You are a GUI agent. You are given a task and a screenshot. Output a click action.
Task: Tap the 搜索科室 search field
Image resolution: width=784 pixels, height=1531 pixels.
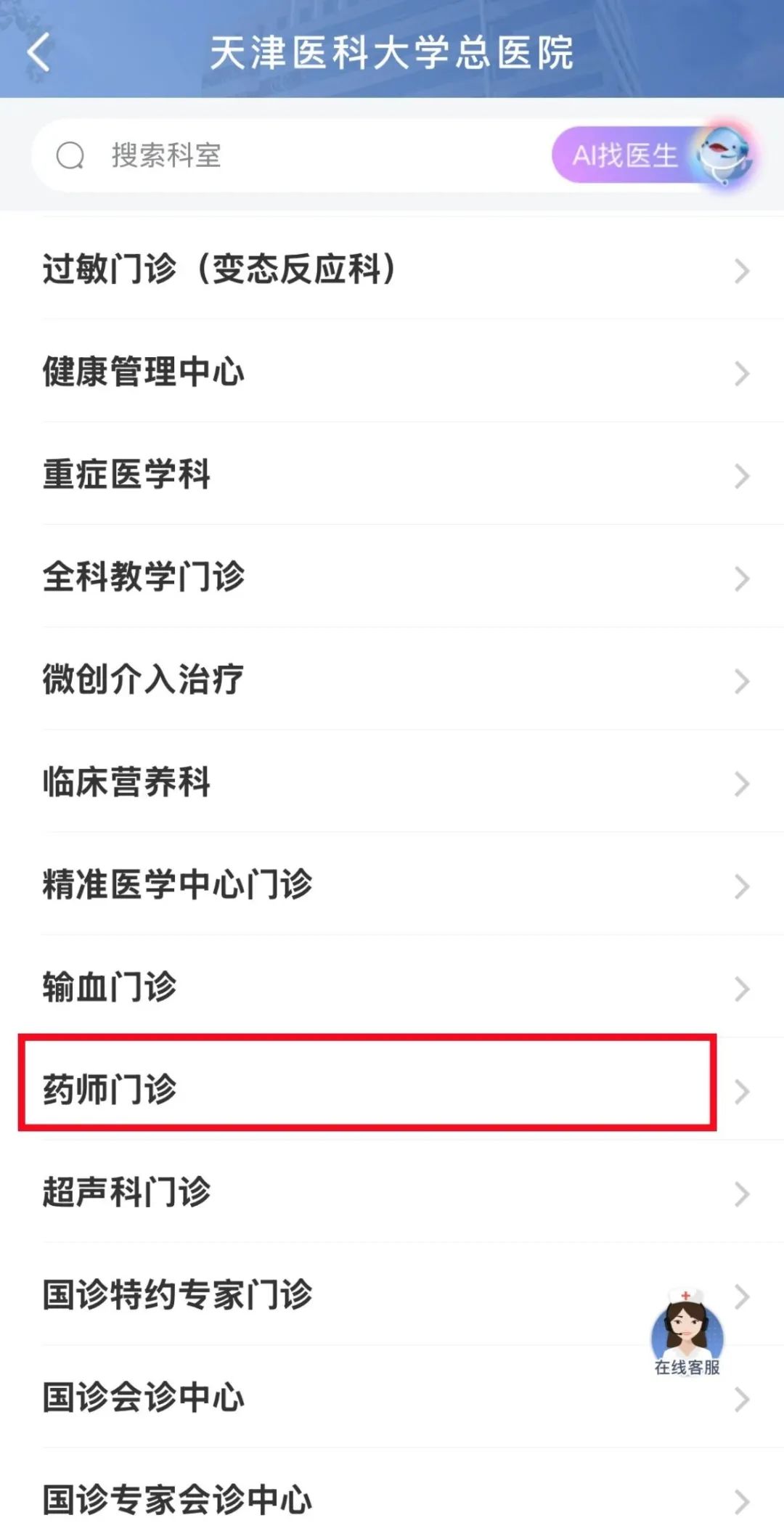[290, 155]
